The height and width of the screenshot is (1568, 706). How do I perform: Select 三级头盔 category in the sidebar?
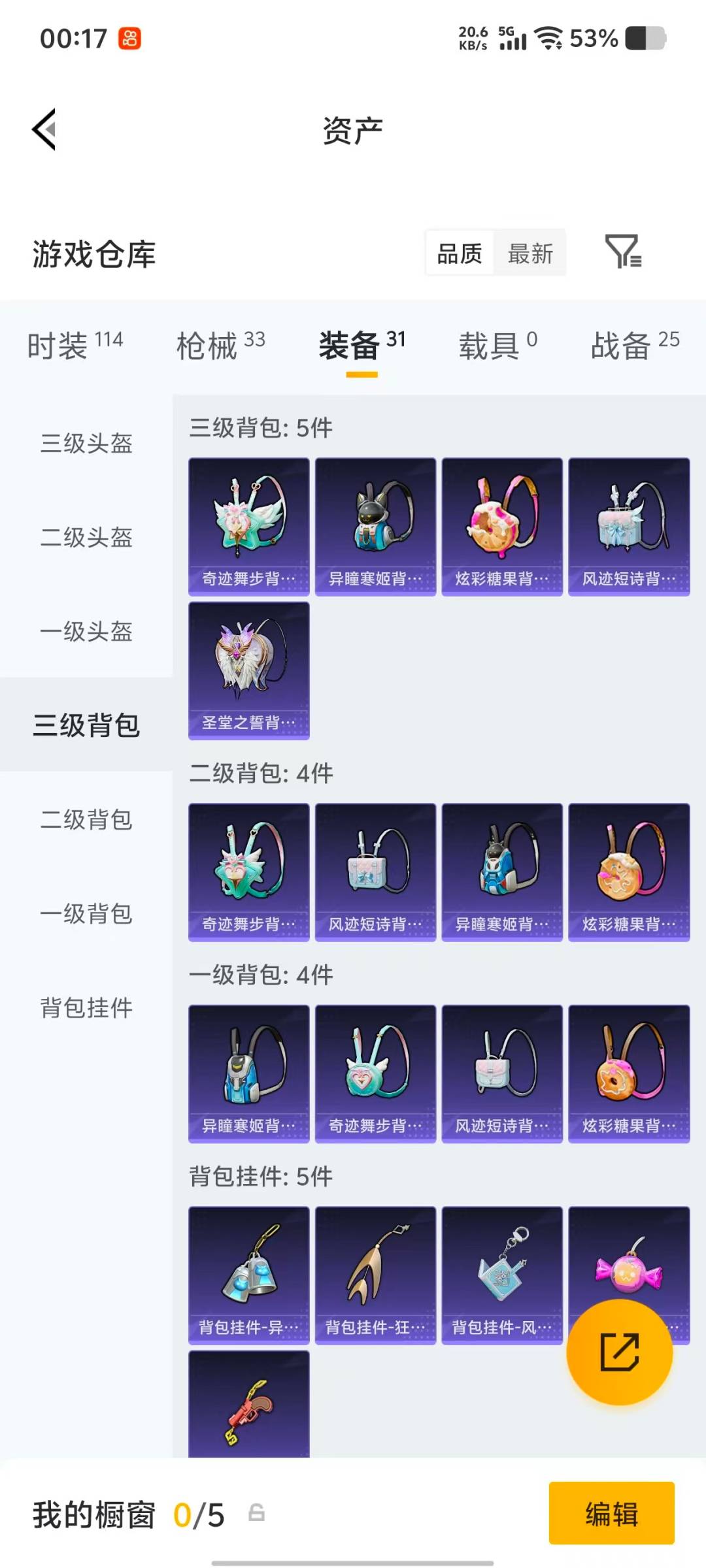tap(86, 444)
